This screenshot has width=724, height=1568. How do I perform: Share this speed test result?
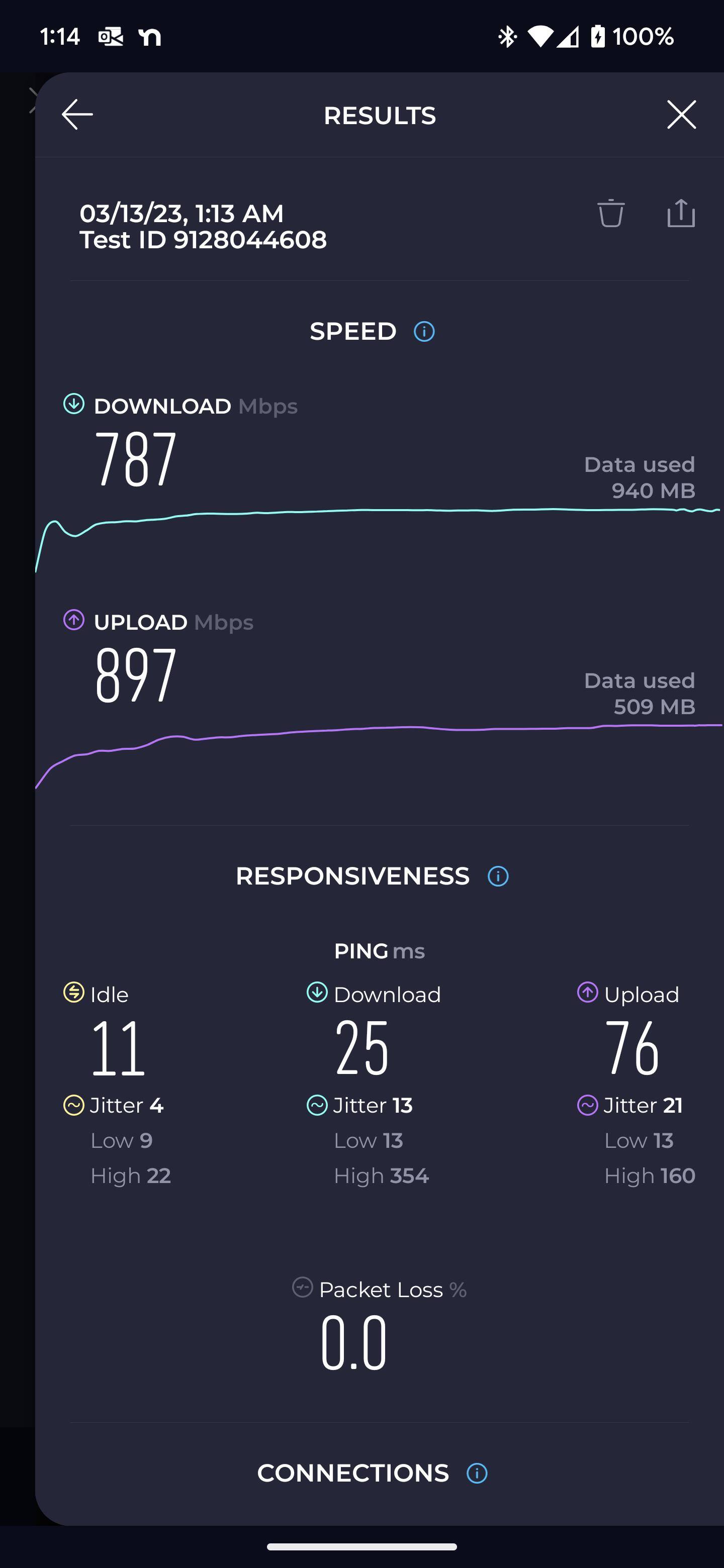[681, 214]
